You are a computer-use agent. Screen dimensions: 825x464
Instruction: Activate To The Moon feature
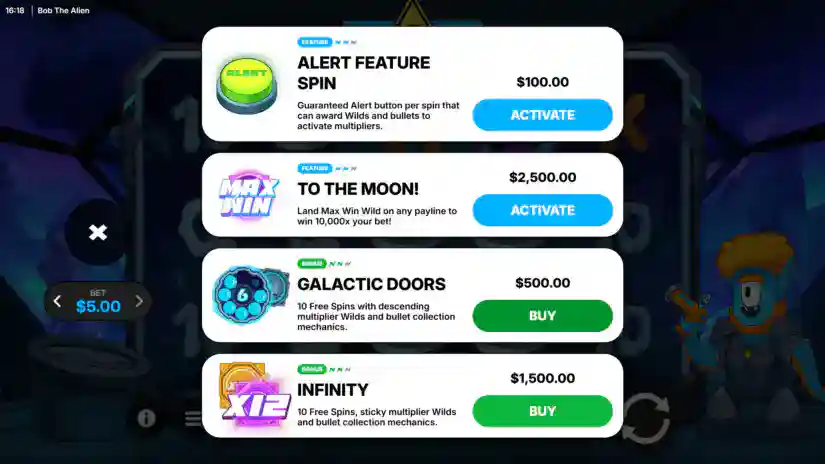point(542,210)
